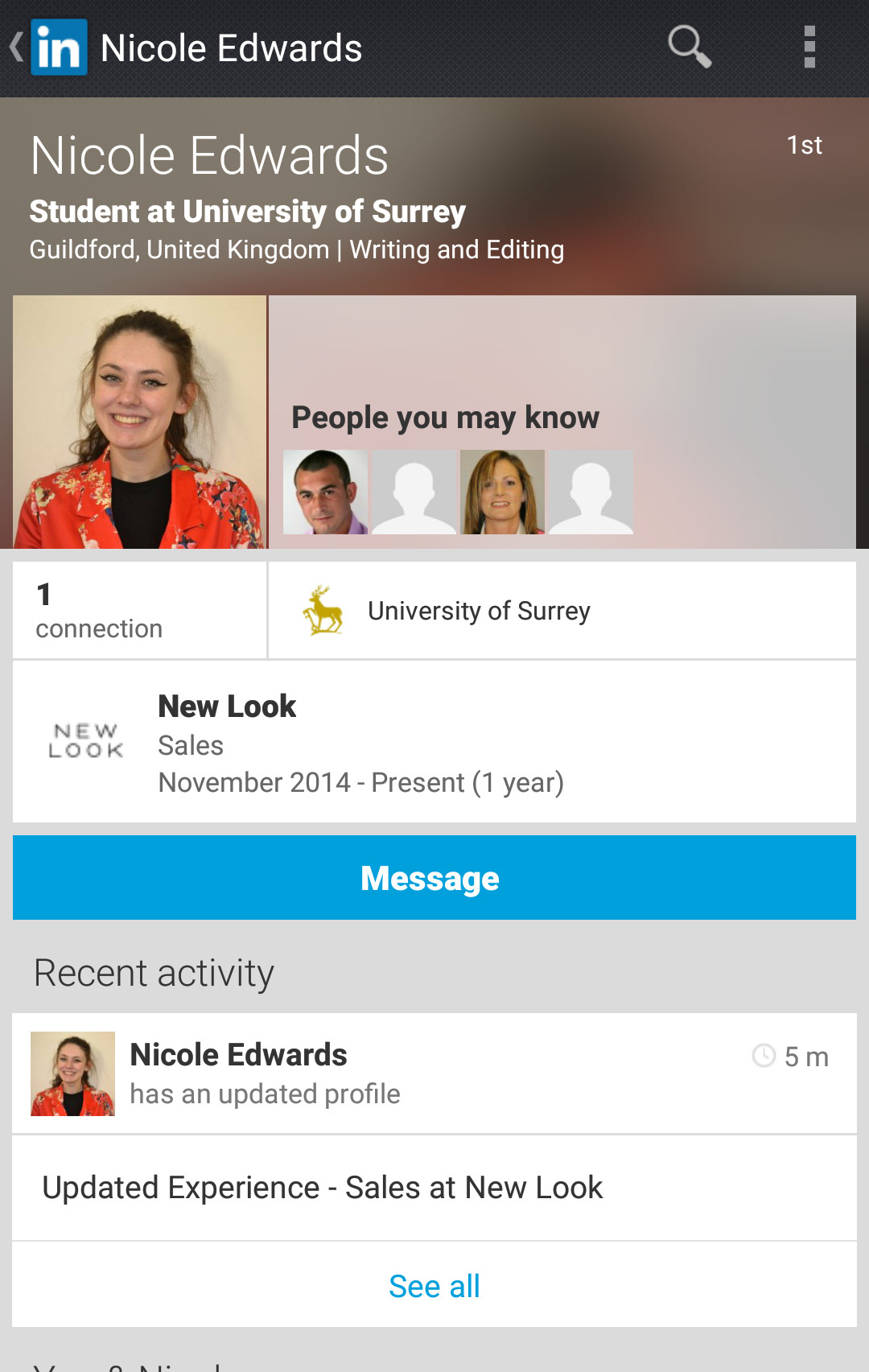View Nicole's 1 connection
Viewport: 869px width, 1372px height.
139,611
